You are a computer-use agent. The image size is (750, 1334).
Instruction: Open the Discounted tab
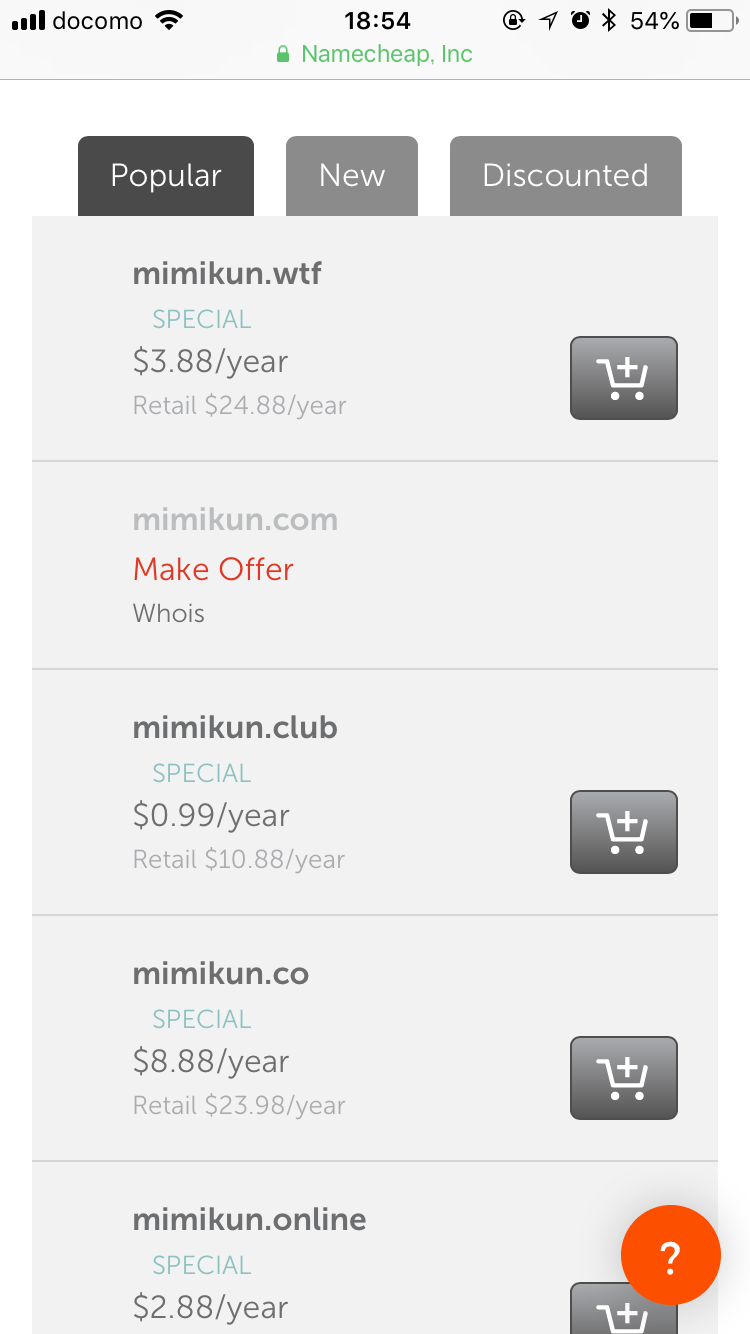tap(566, 176)
